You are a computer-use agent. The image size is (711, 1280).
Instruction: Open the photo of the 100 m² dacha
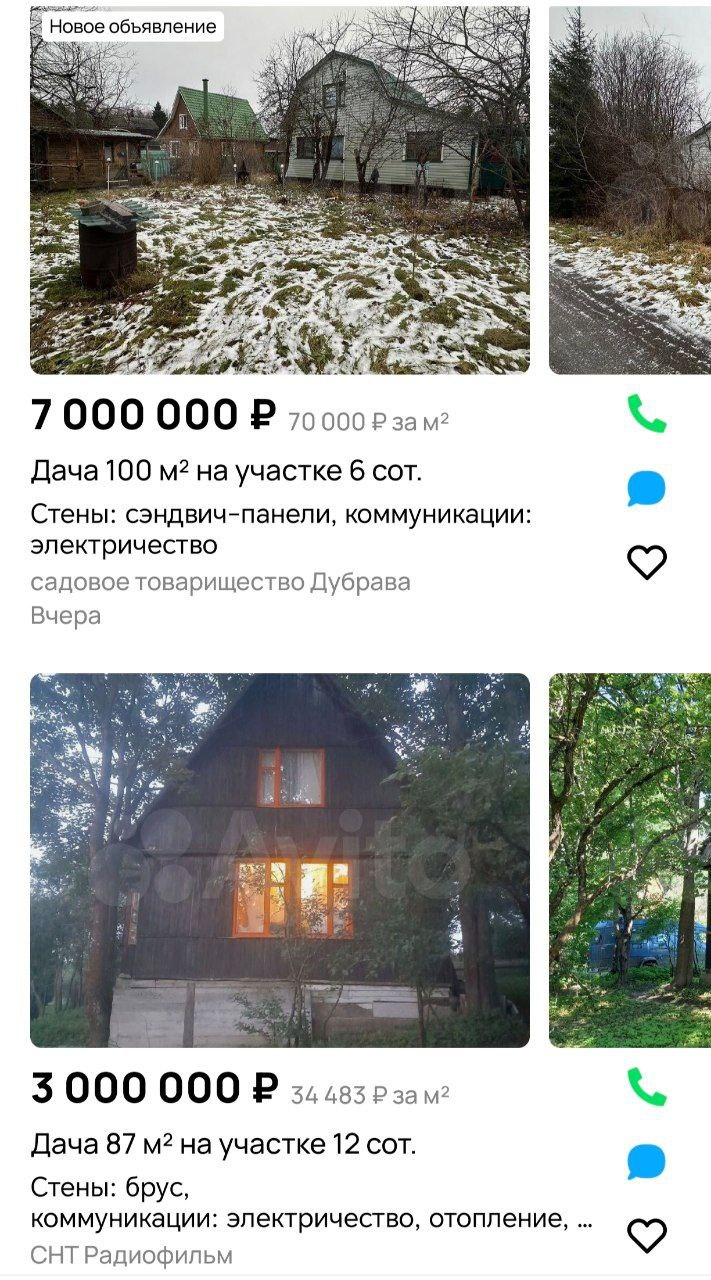(280, 190)
